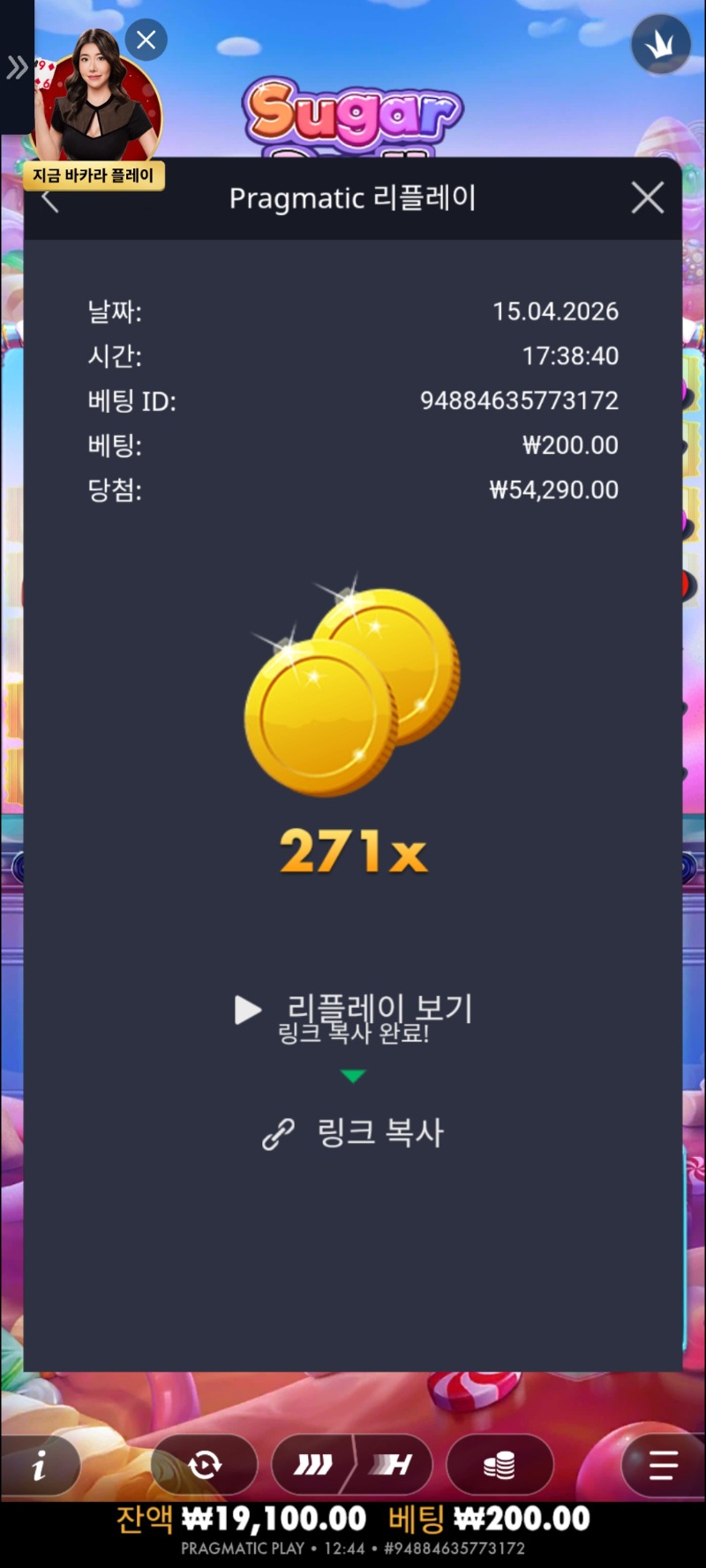Play the 271x win replay

tap(353, 1009)
